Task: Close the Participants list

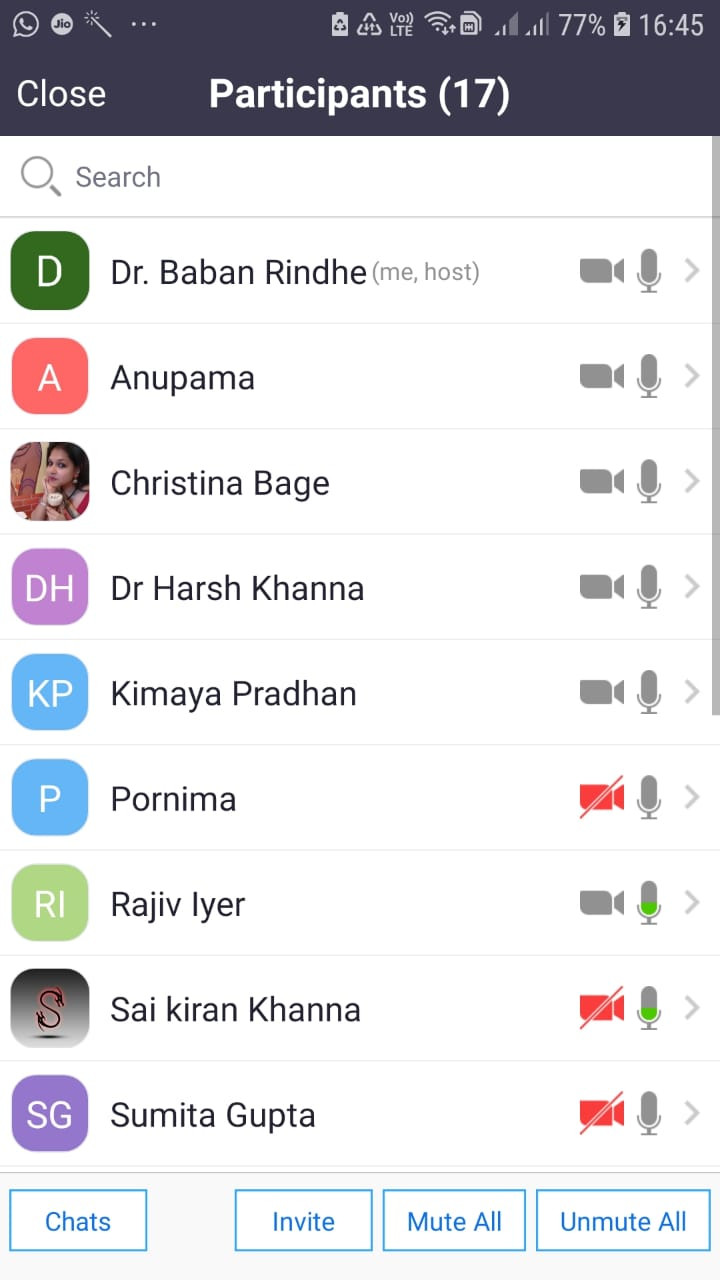Action: click(61, 94)
